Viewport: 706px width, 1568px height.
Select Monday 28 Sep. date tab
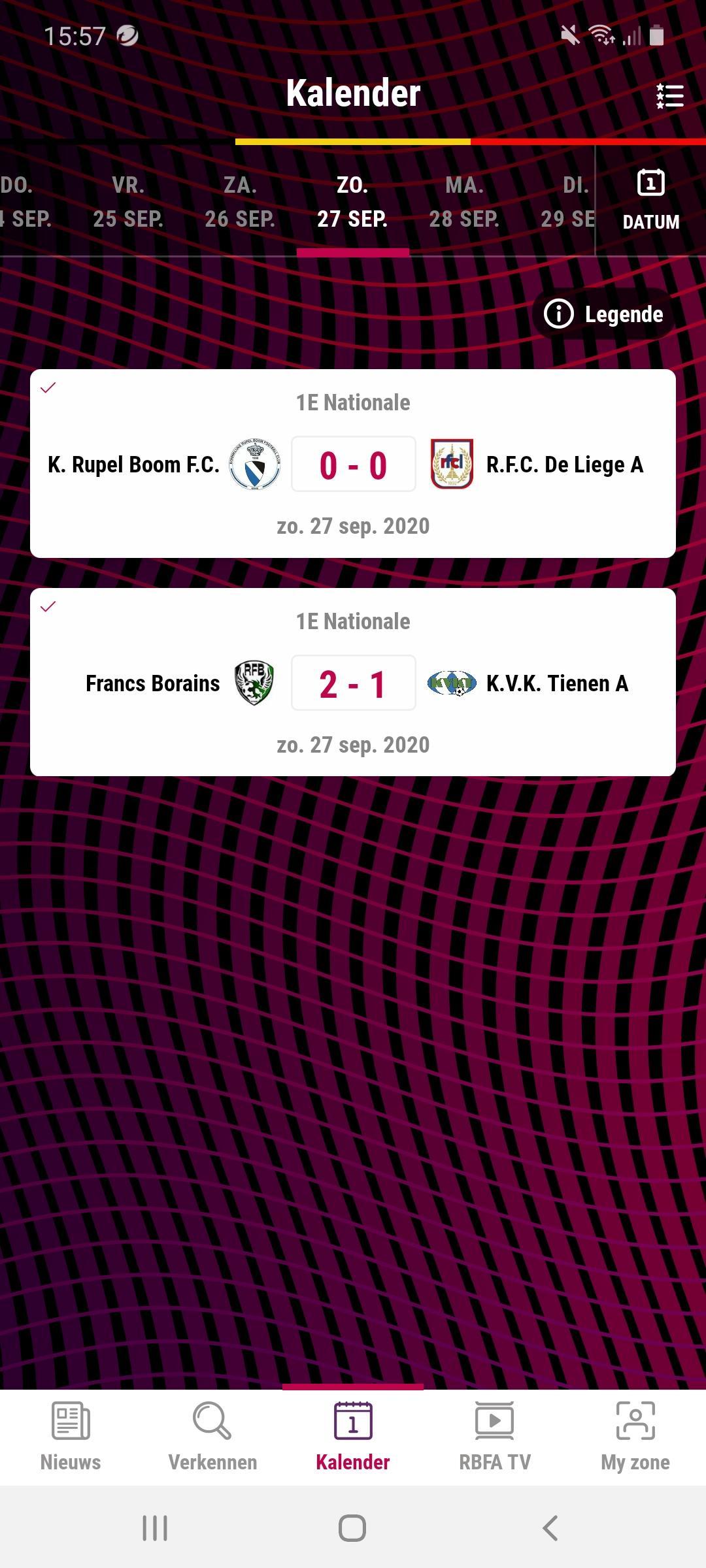(x=464, y=202)
